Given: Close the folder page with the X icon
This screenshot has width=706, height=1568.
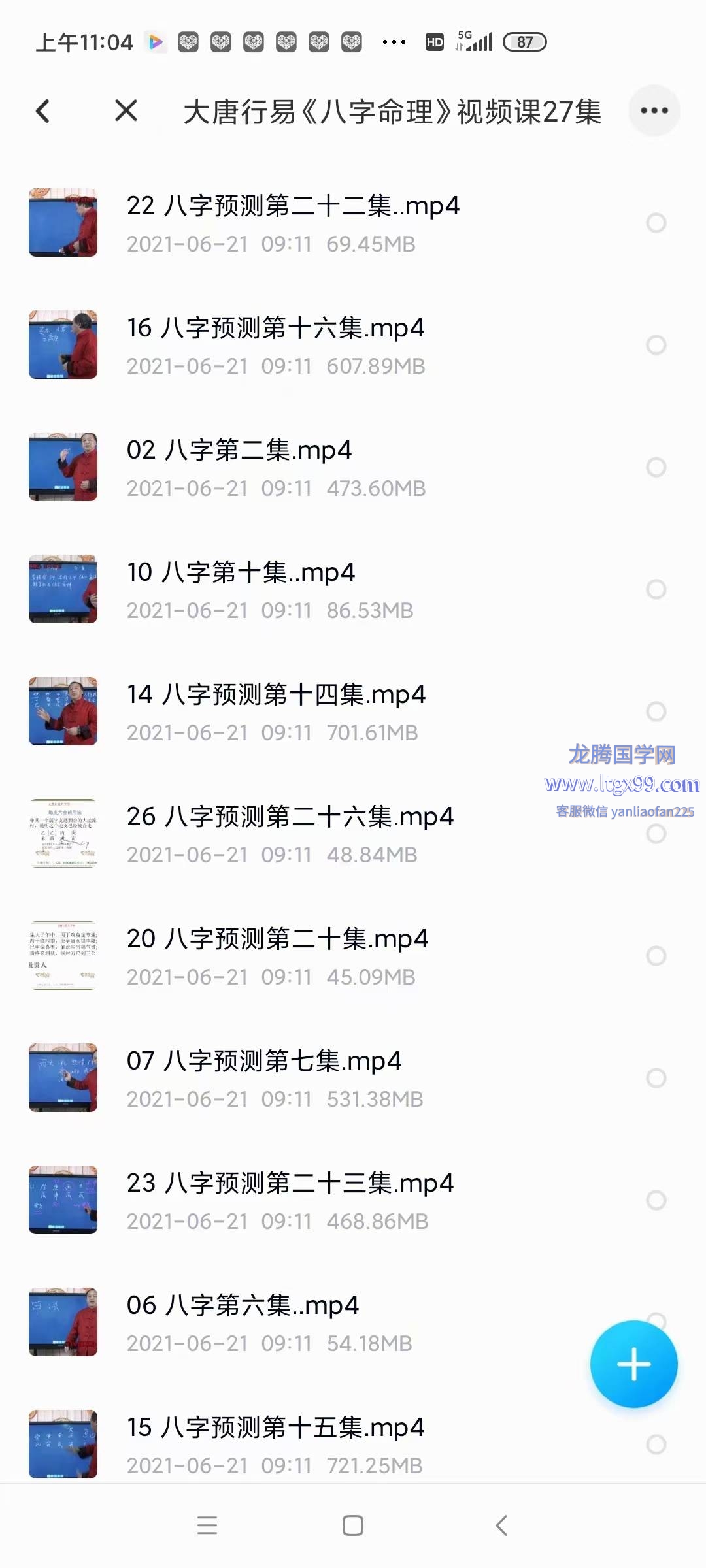Looking at the screenshot, I should [126, 111].
